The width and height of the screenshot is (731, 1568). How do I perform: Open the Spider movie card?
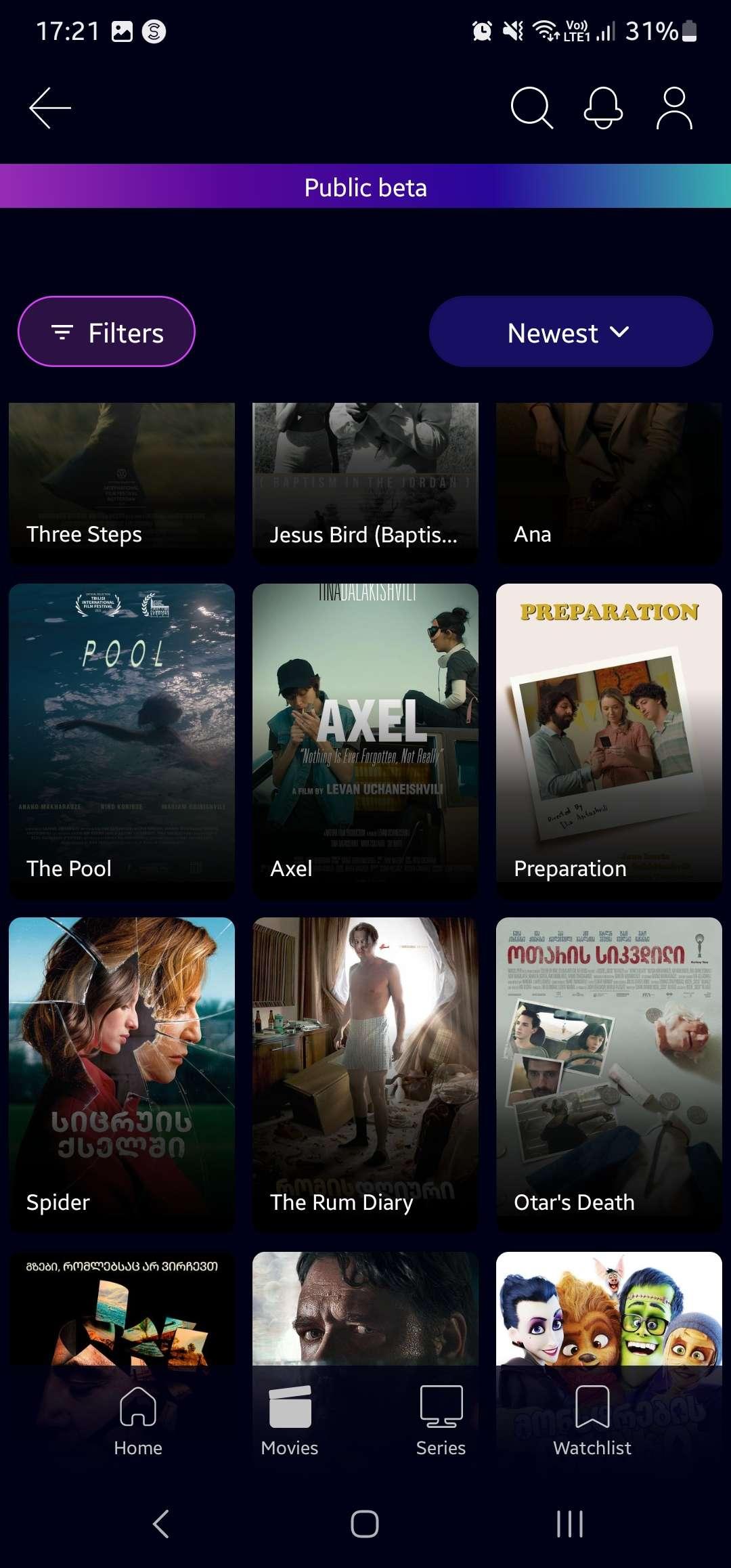click(x=122, y=1074)
